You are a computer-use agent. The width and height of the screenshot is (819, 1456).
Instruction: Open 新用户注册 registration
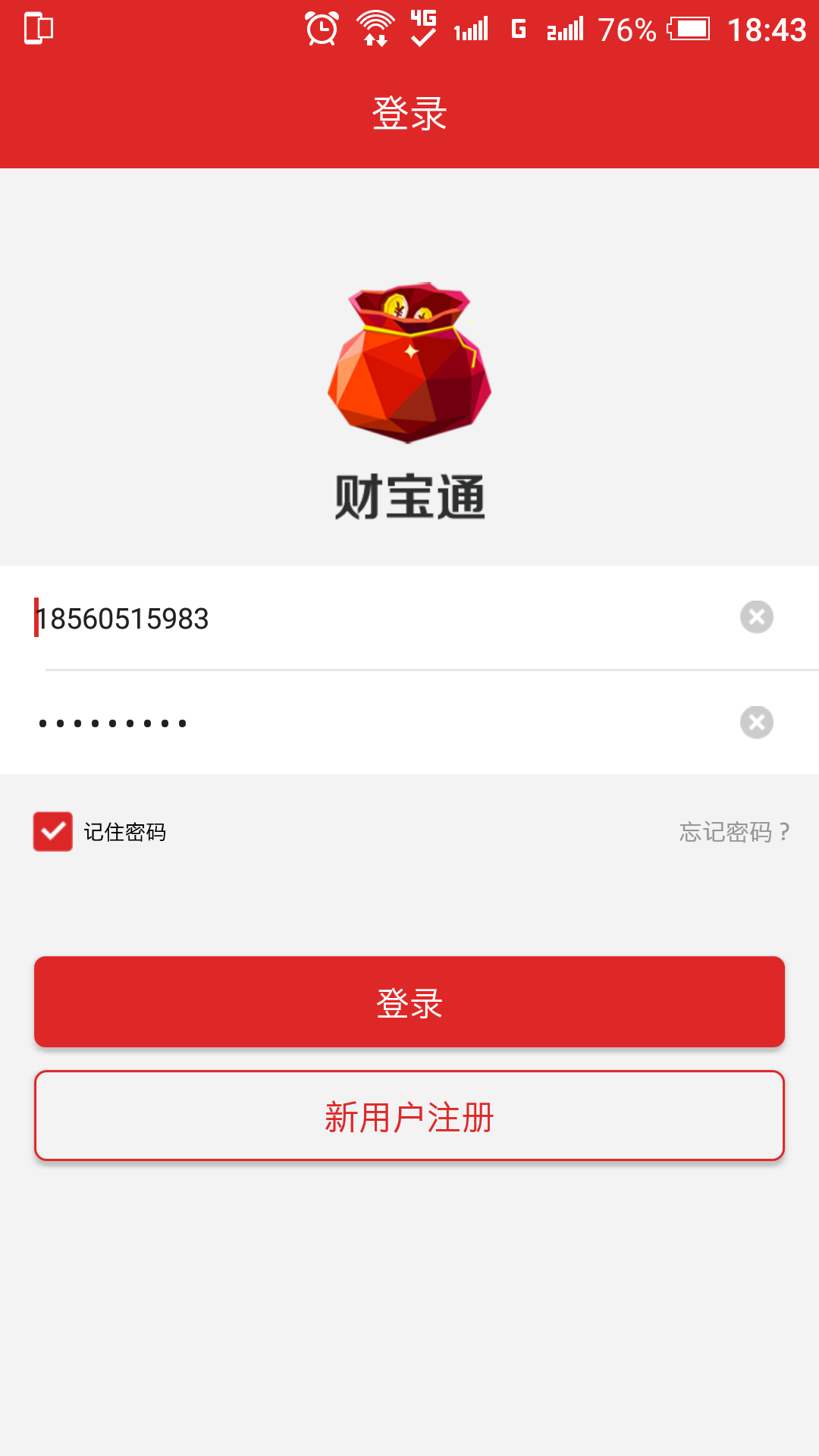tap(409, 1116)
